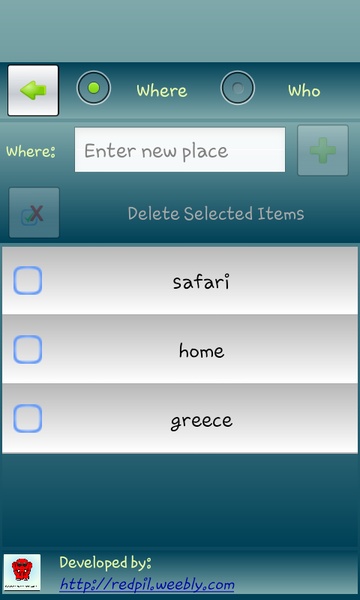360x600 pixels.
Task: Select the Where radio button
Action: (94, 88)
